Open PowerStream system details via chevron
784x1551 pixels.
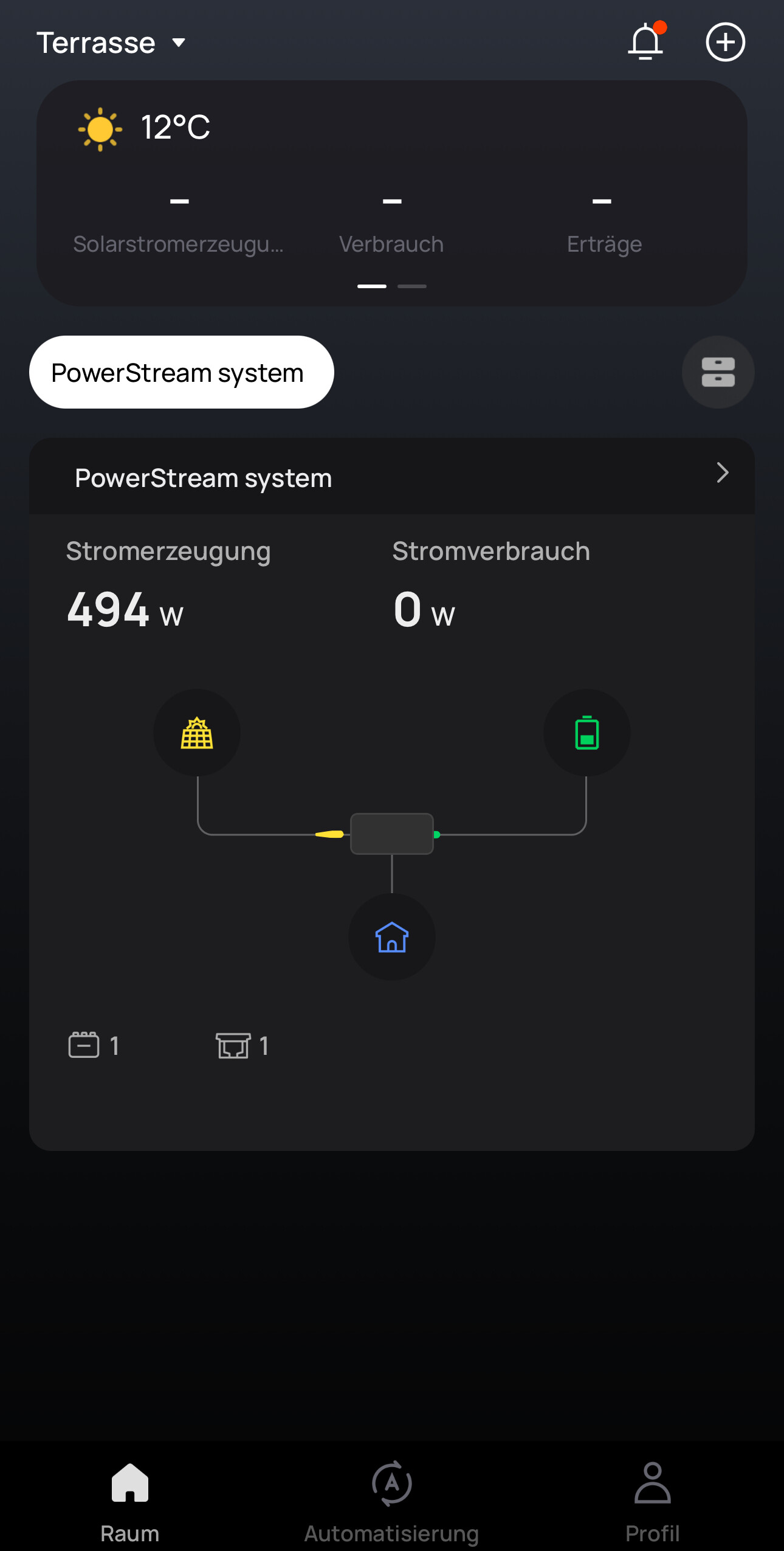point(722,474)
